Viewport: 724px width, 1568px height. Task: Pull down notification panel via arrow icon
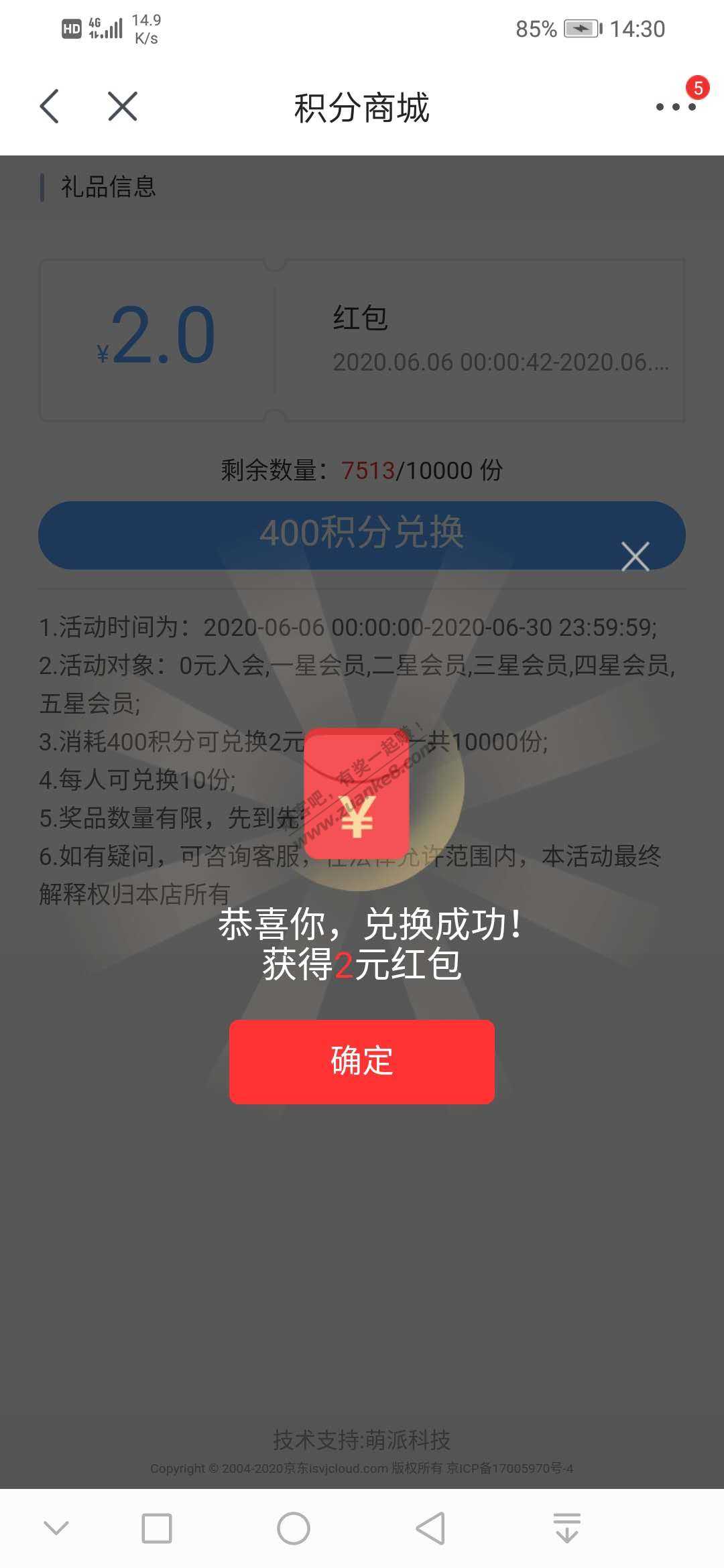click(567, 1528)
